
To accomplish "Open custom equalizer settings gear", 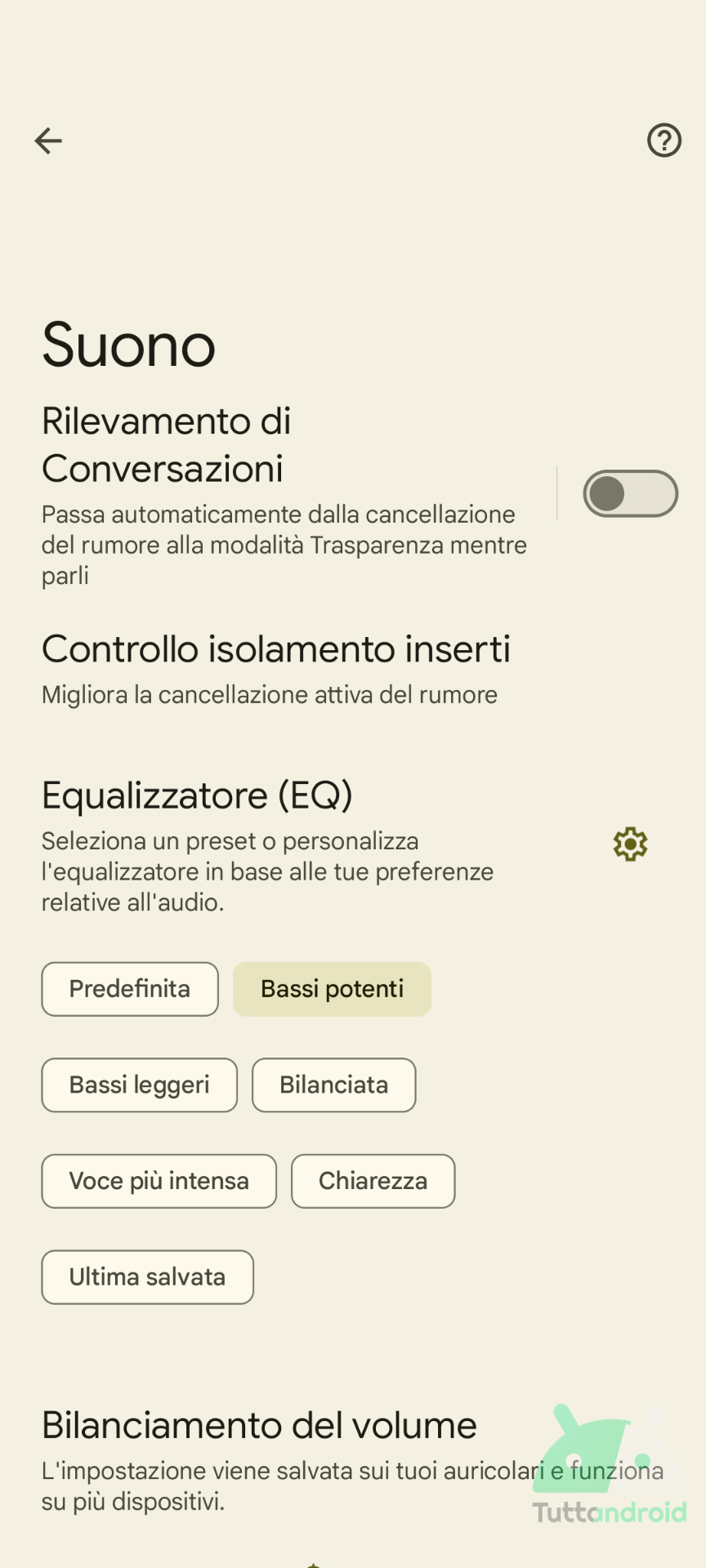I will 630,844.
